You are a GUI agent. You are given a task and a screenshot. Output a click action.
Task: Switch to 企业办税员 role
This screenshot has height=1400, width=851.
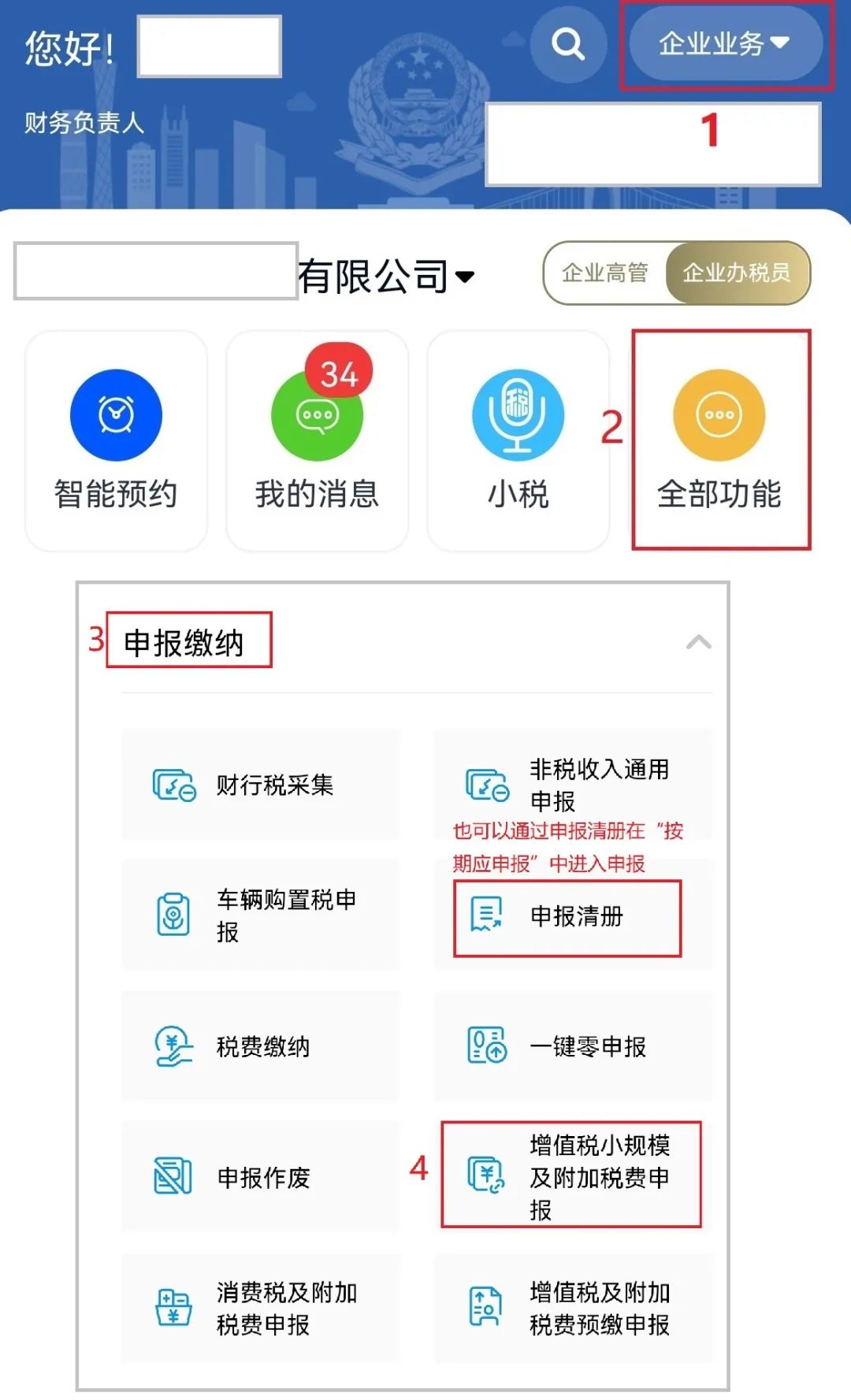click(736, 273)
